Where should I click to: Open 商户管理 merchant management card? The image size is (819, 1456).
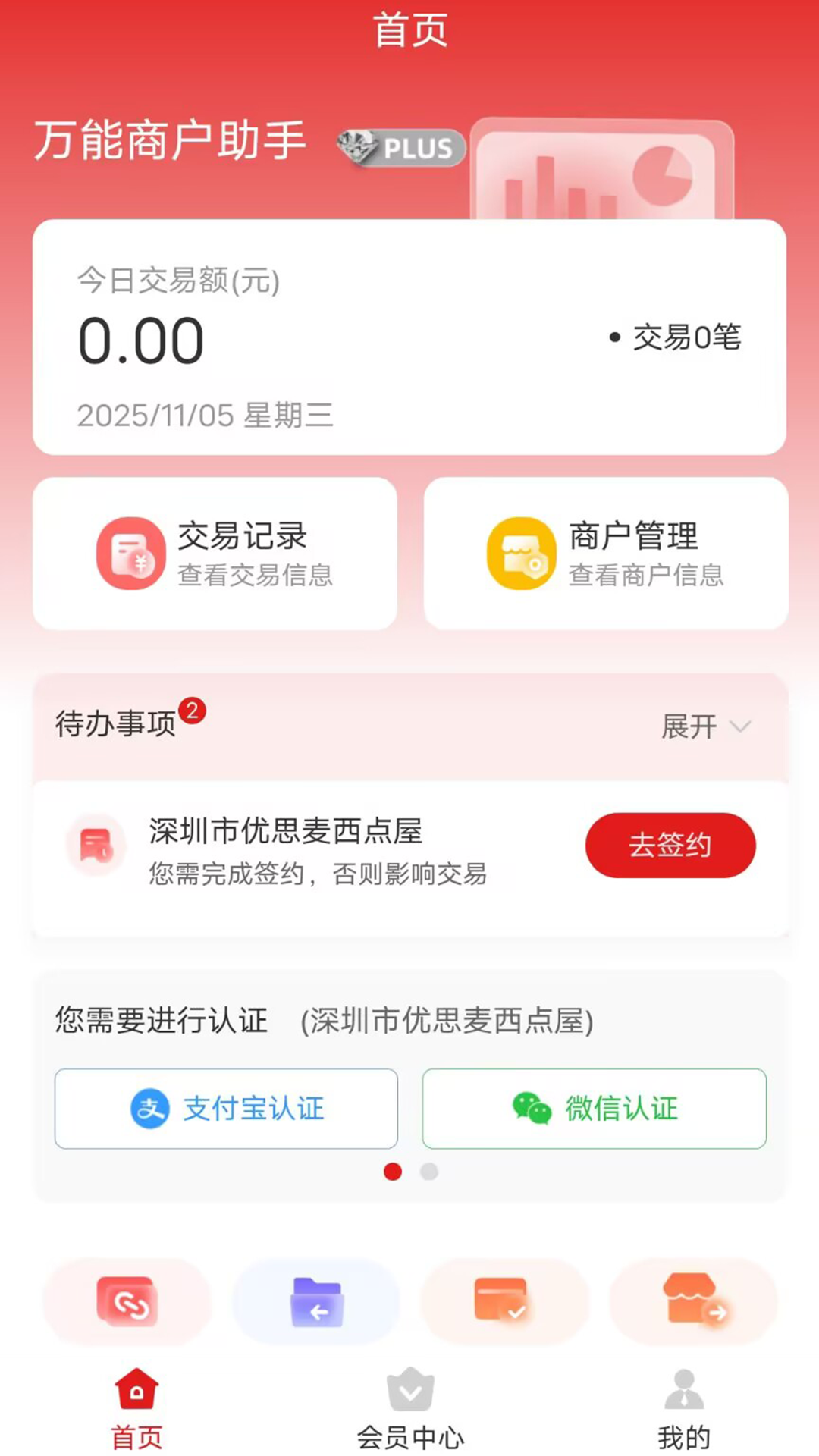coord(605,554)
